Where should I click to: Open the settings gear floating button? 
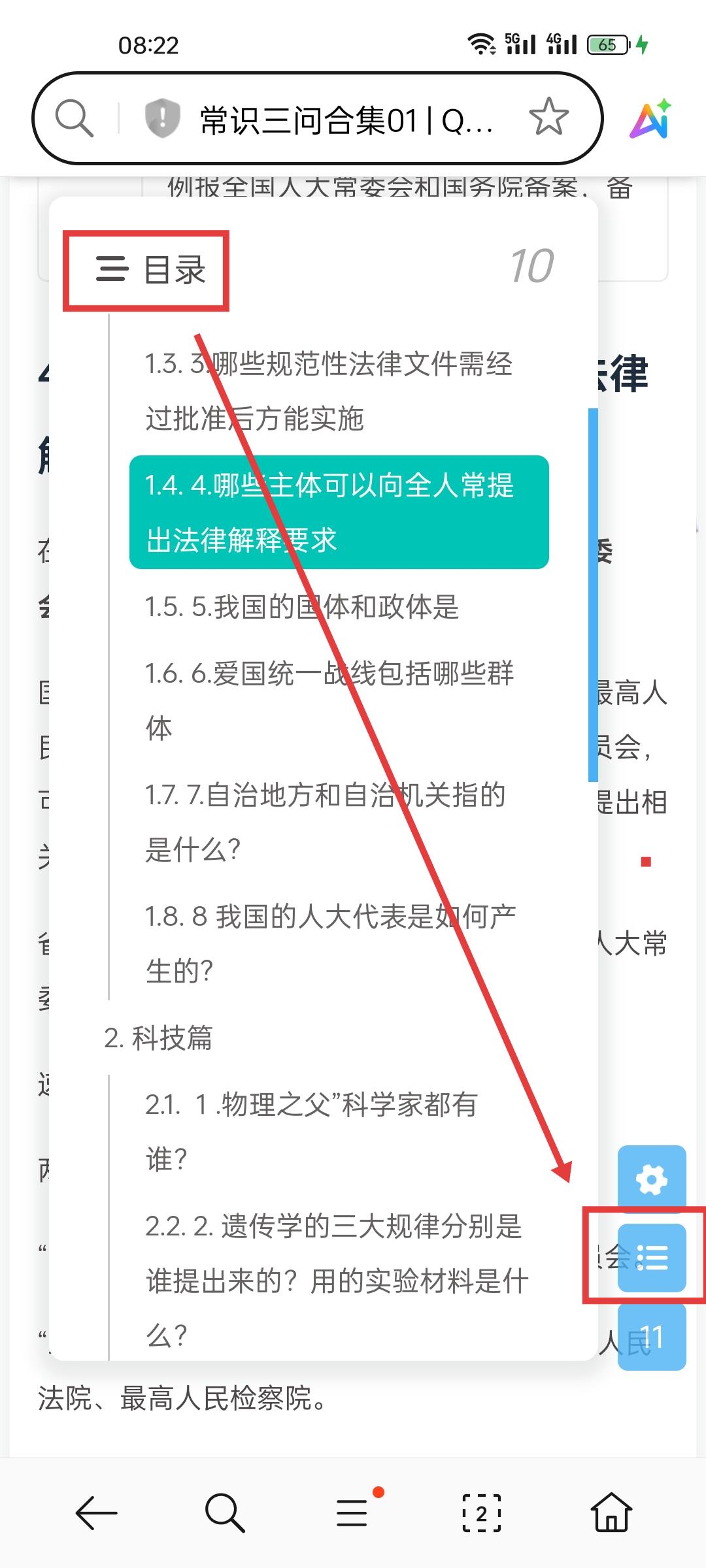(652, 1179)
